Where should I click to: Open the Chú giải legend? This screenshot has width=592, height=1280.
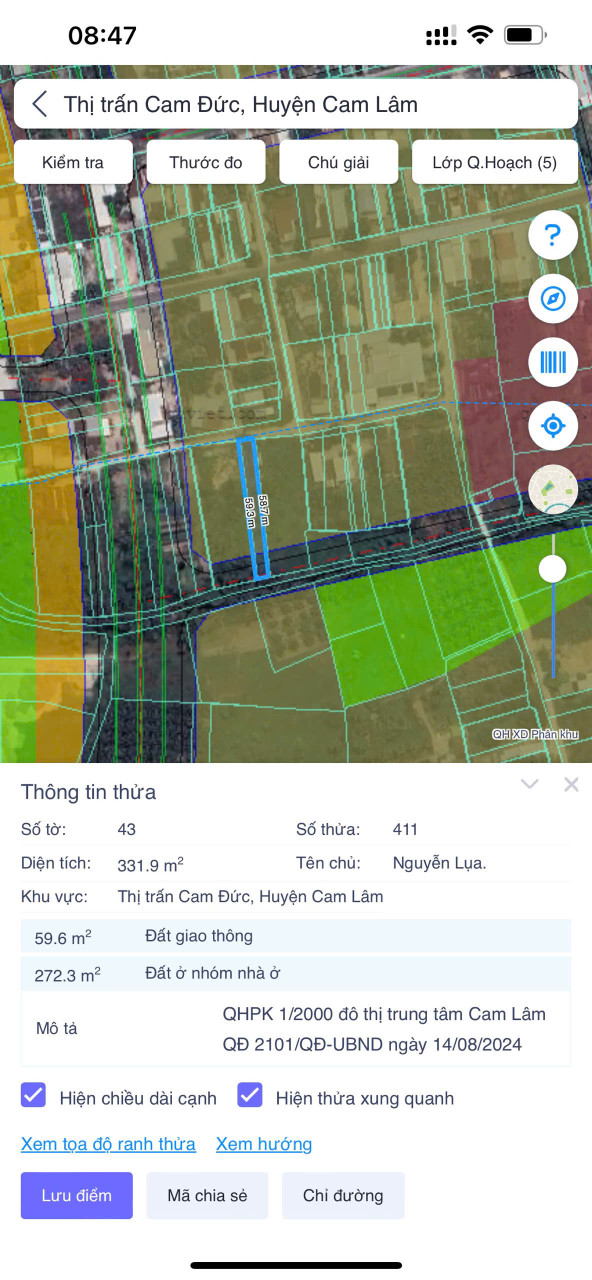pos(339,162)
